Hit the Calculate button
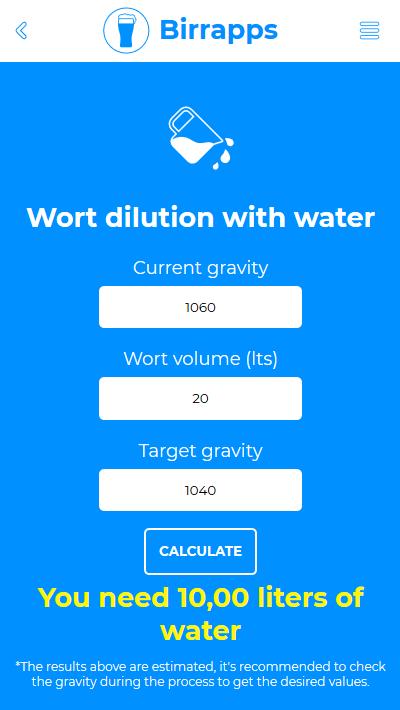This screenshot has width=400, height=710. pyautogui.click(x=200, y=551)
